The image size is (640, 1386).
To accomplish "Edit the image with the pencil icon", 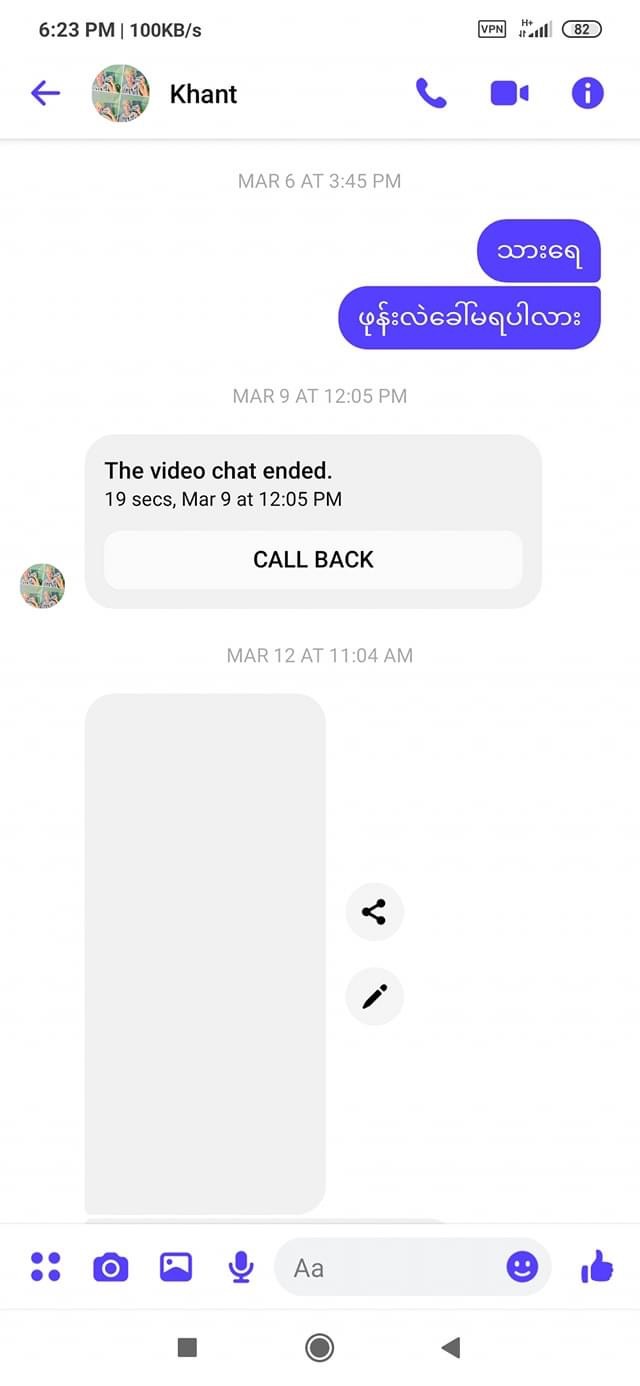I will click(374, 996).
